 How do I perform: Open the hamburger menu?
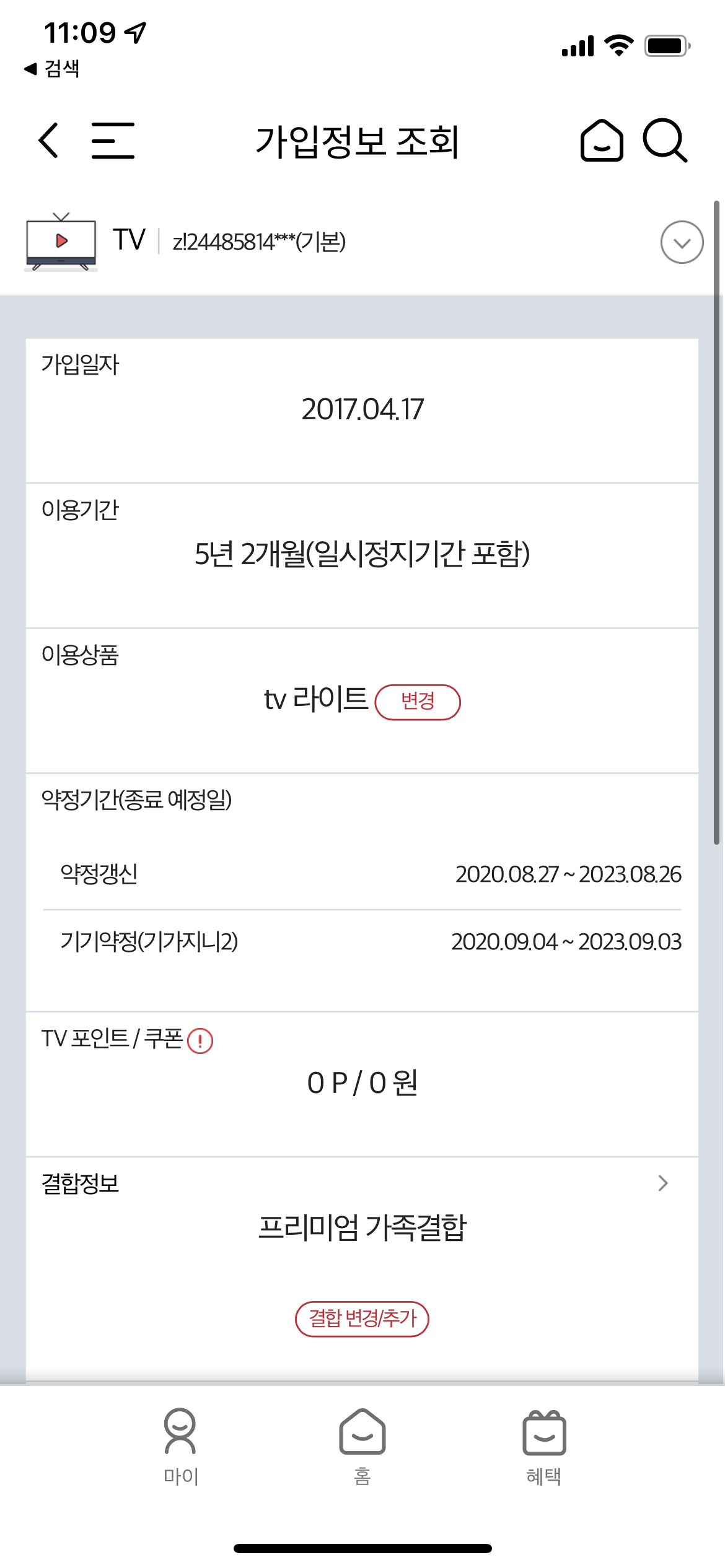coord(113,141)
